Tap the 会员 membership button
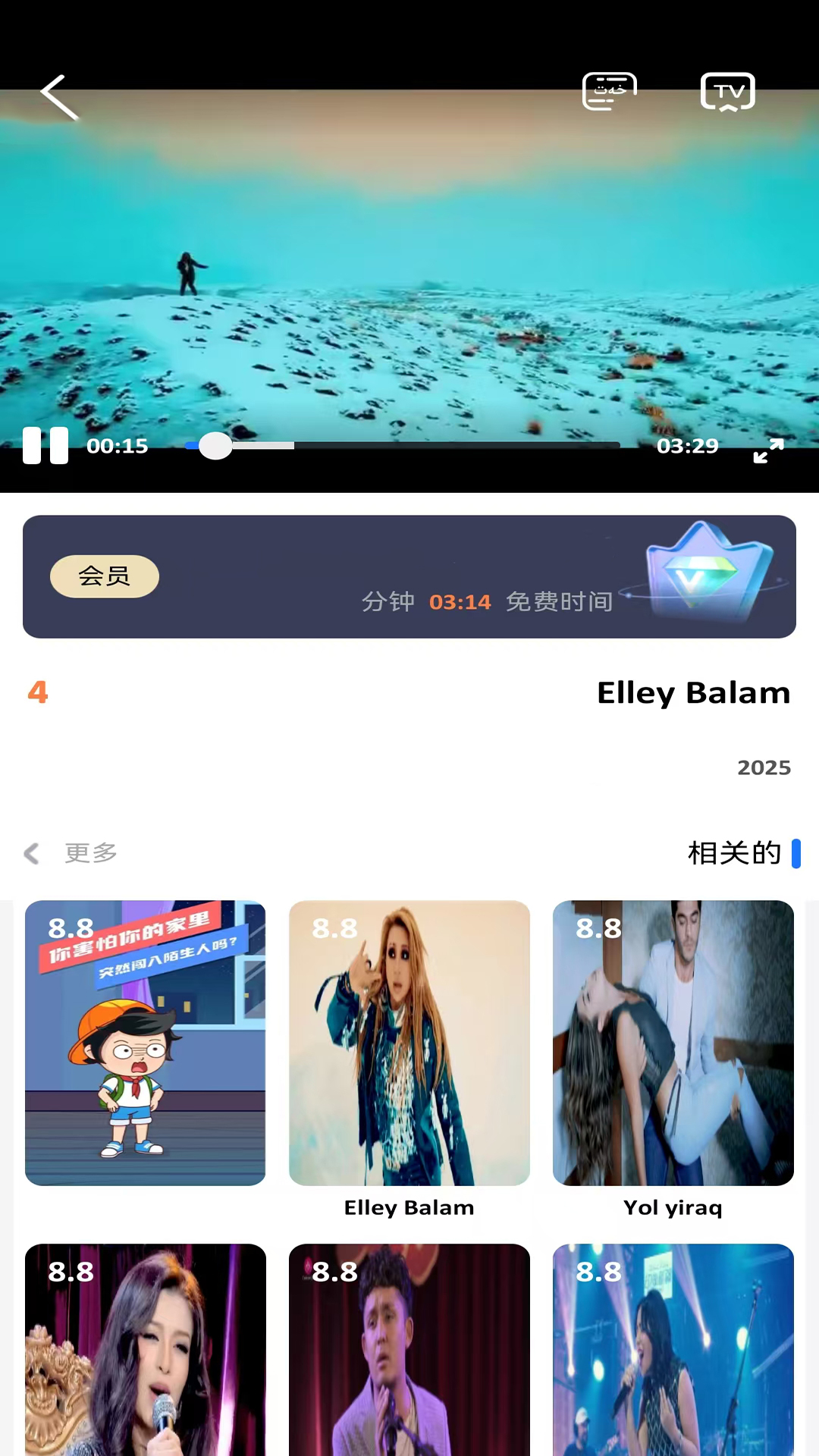This screenshot has height=1456, width=819. [x=105, y=576]
